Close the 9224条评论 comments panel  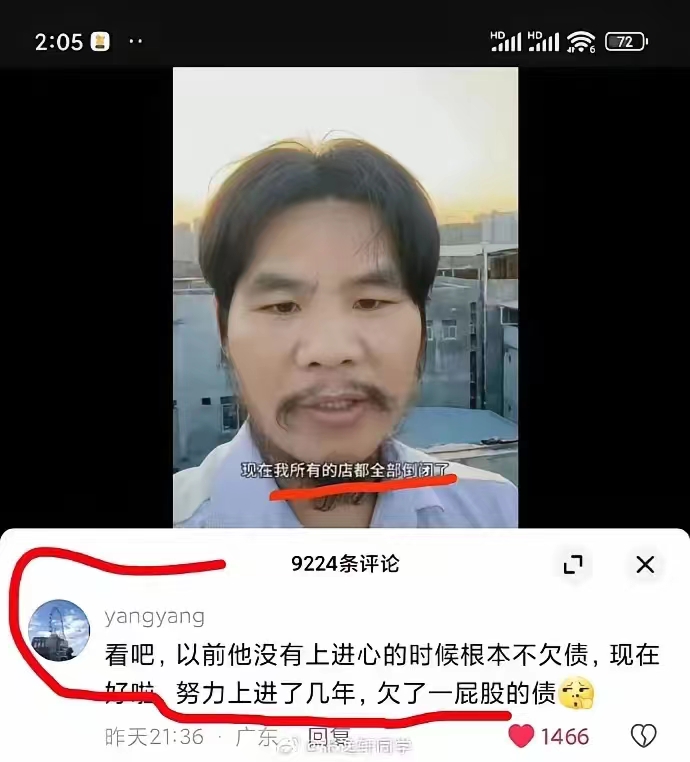645,565
